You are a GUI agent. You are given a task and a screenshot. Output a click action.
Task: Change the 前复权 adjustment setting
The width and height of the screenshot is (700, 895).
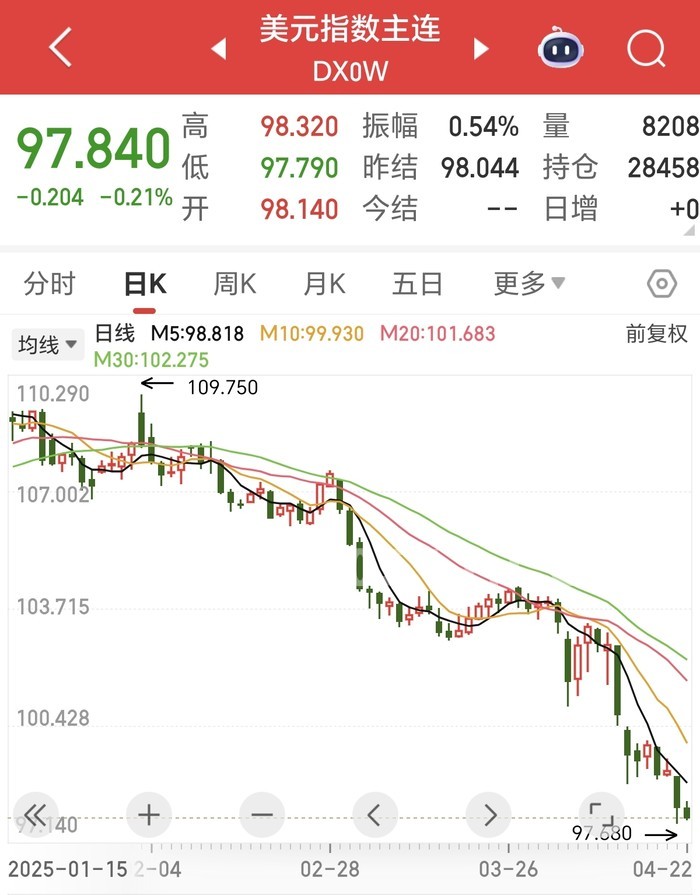click(x=656, y=334)
